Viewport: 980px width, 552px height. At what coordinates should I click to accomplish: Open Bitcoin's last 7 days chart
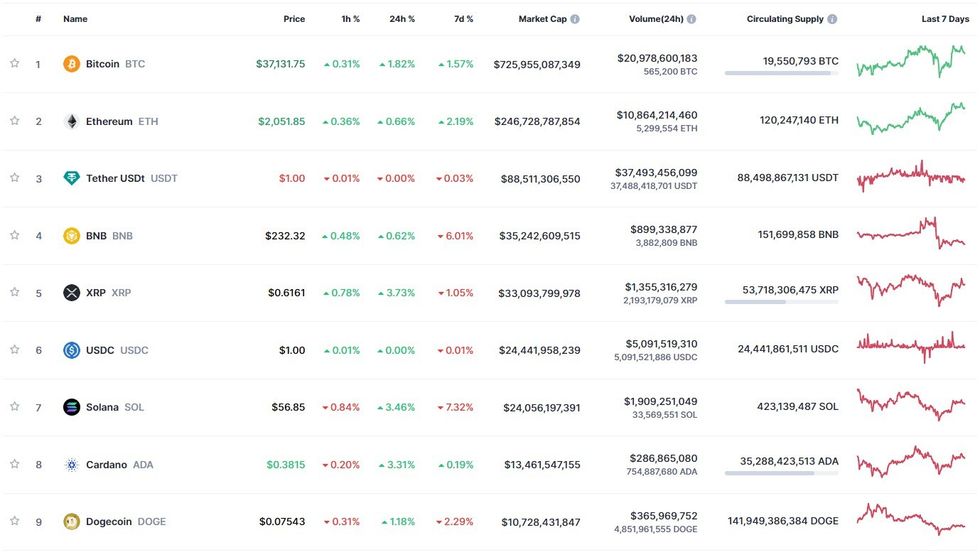pyautogui.click(x=911, y=62)
